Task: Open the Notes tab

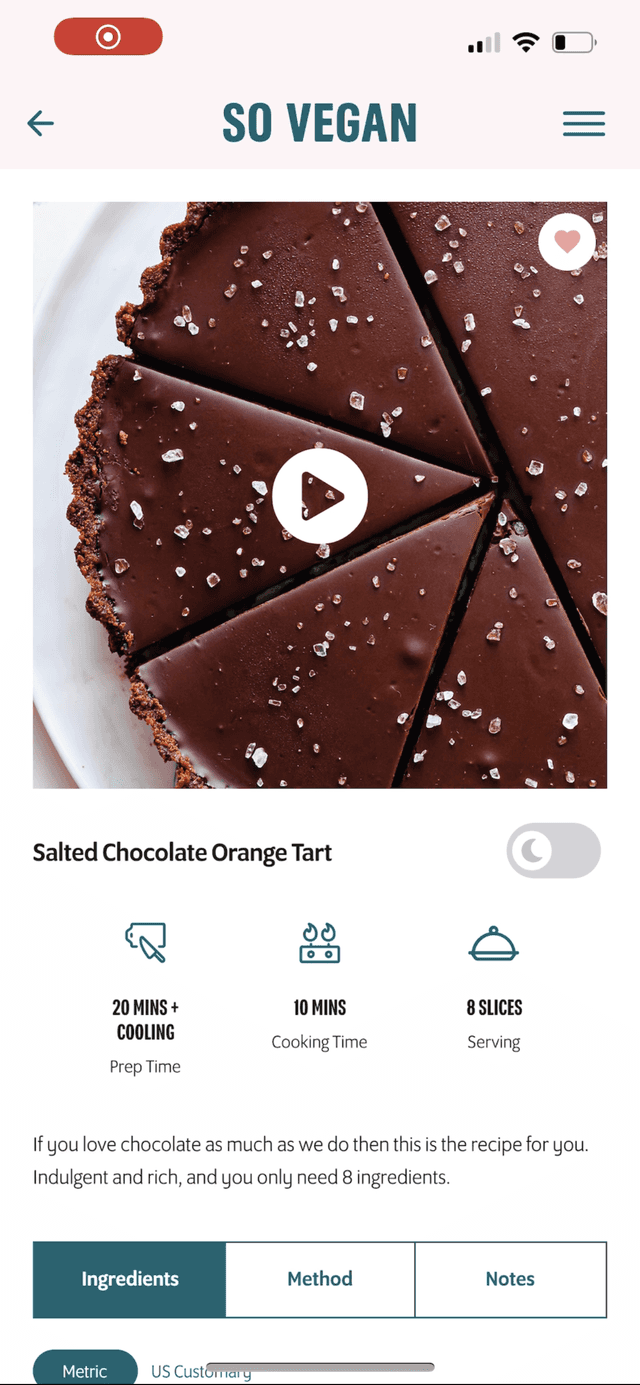Action: tap(510, 1279)
